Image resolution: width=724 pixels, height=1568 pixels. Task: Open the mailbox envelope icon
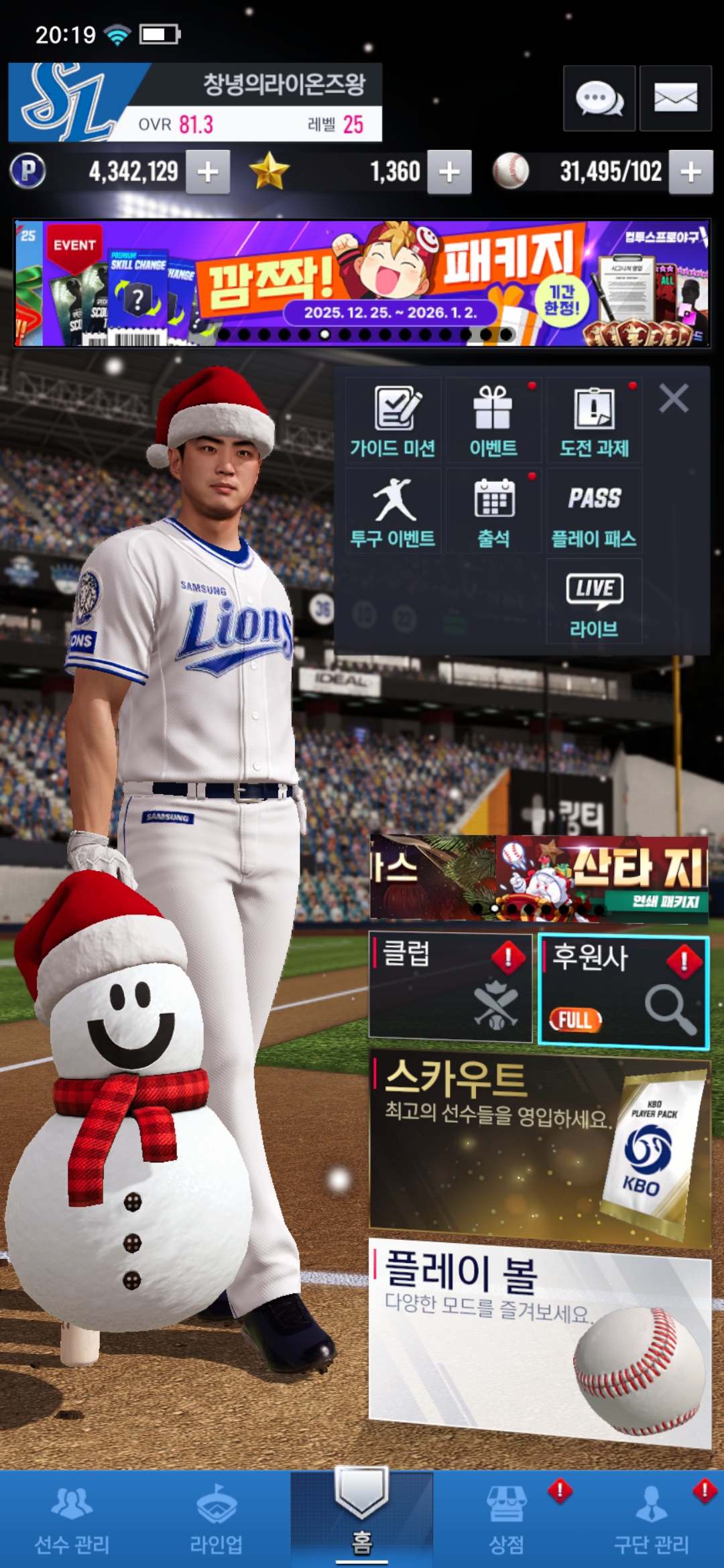point(675,99)
